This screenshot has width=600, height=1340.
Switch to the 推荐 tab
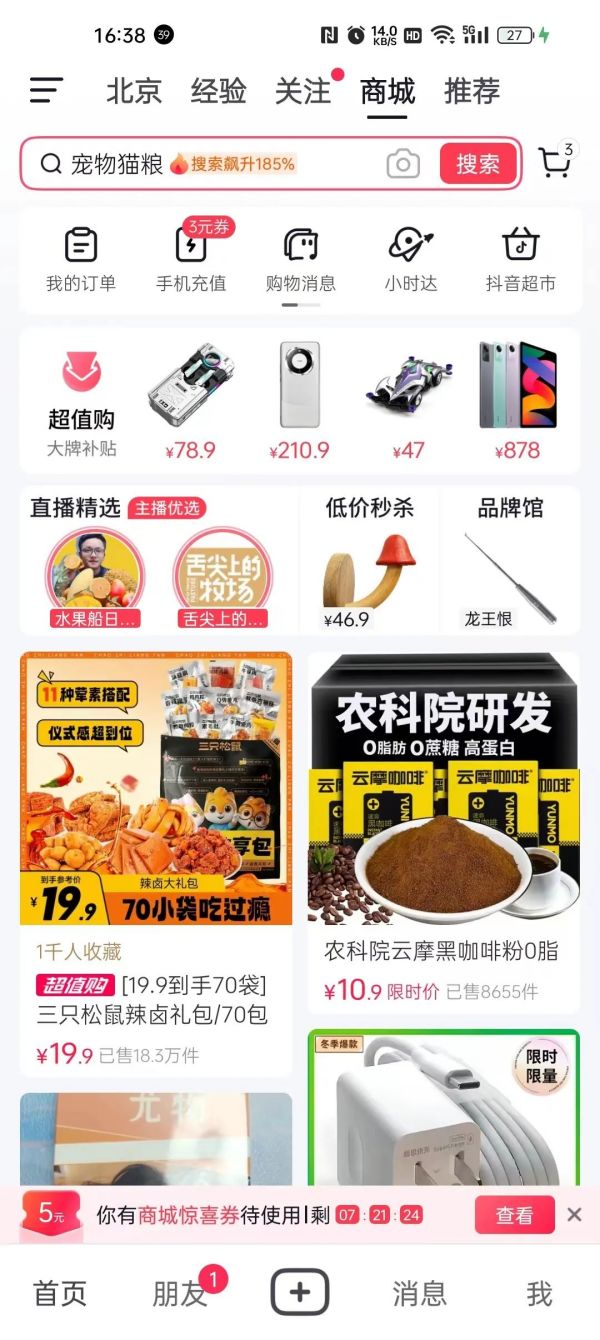[471, 92]
